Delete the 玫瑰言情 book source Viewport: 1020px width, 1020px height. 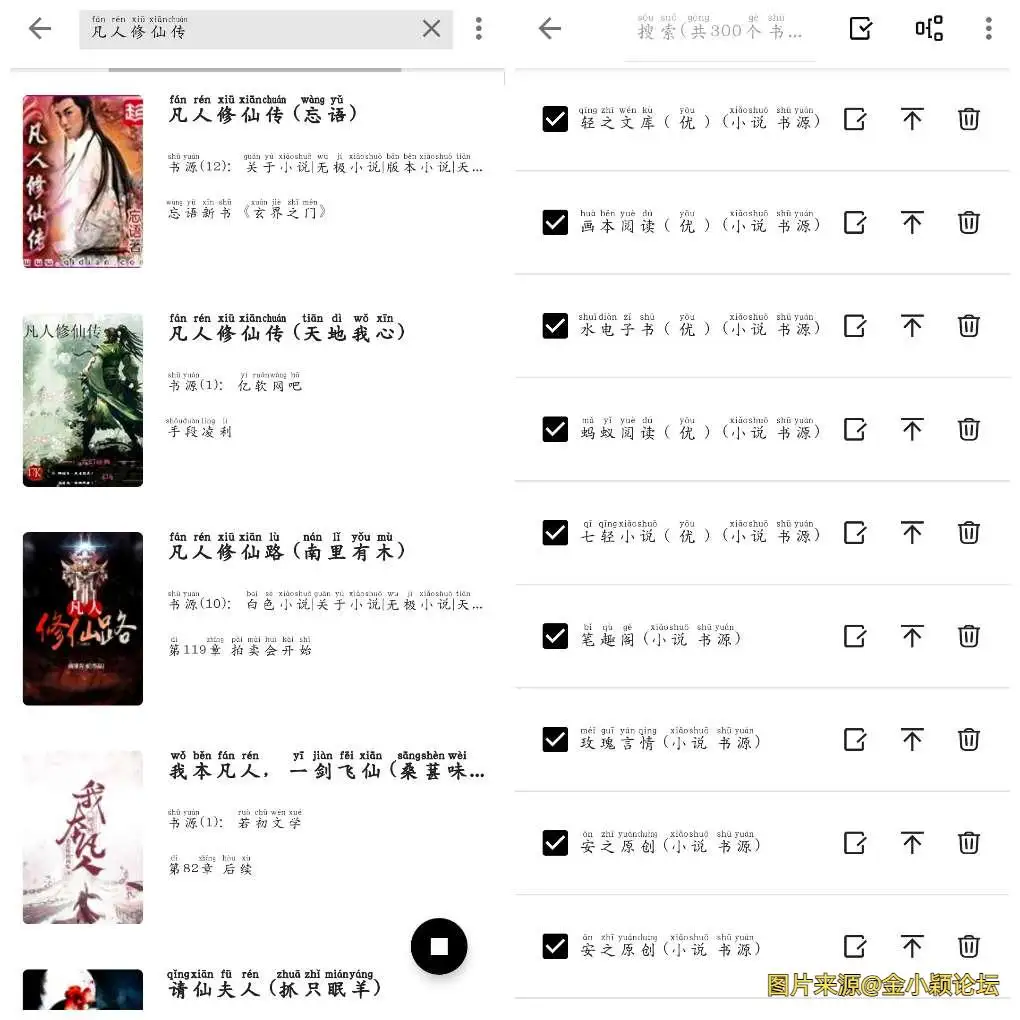(x=969, y=739)
